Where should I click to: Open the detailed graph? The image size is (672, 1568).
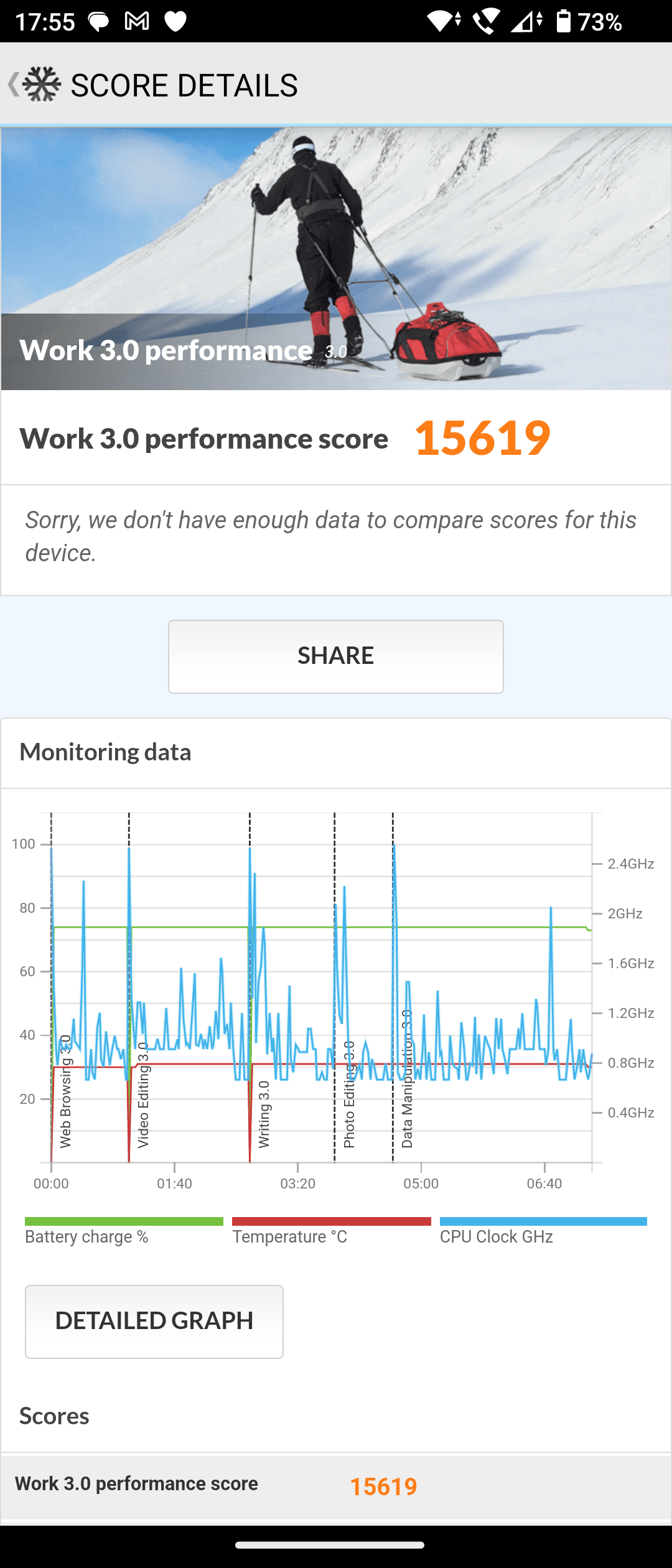pyautogui.click(x=154, y=1321)
